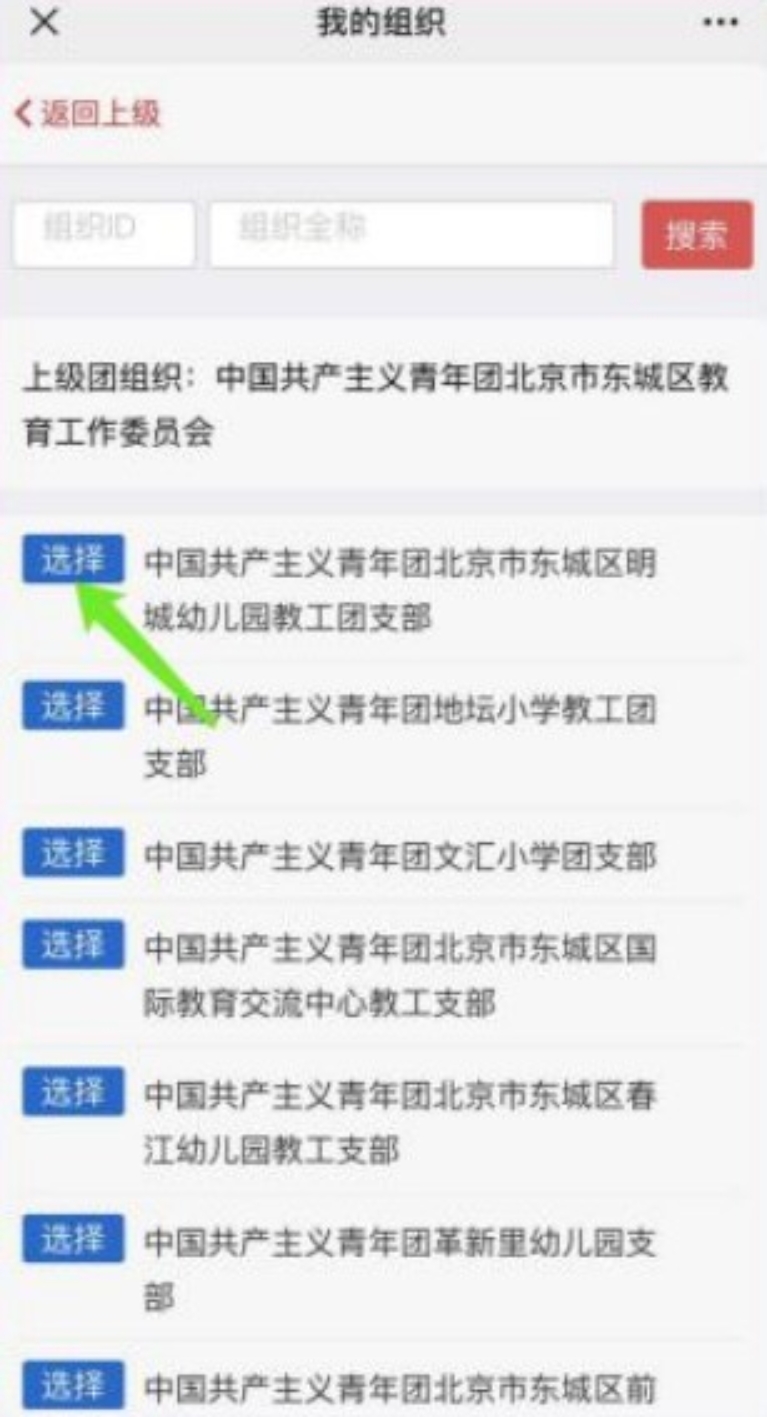Open the three-dot overflow menu
Image resolution: width=767 pixels, height=1417 pixels.
(x=720, y=23)
